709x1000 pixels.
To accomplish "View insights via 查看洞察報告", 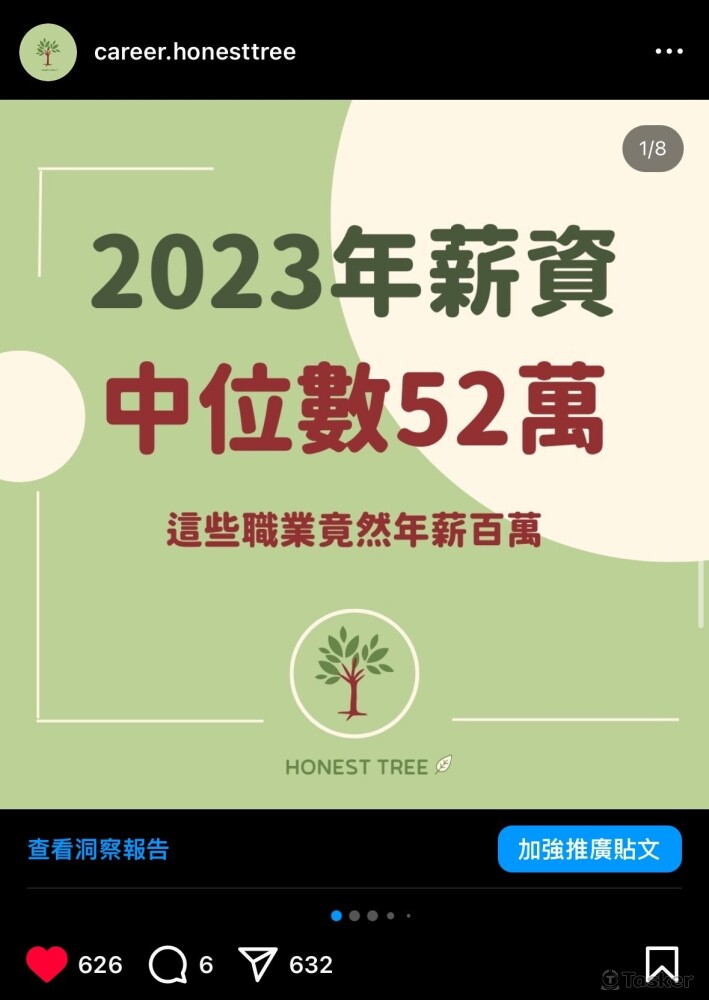I will (98, 850).
